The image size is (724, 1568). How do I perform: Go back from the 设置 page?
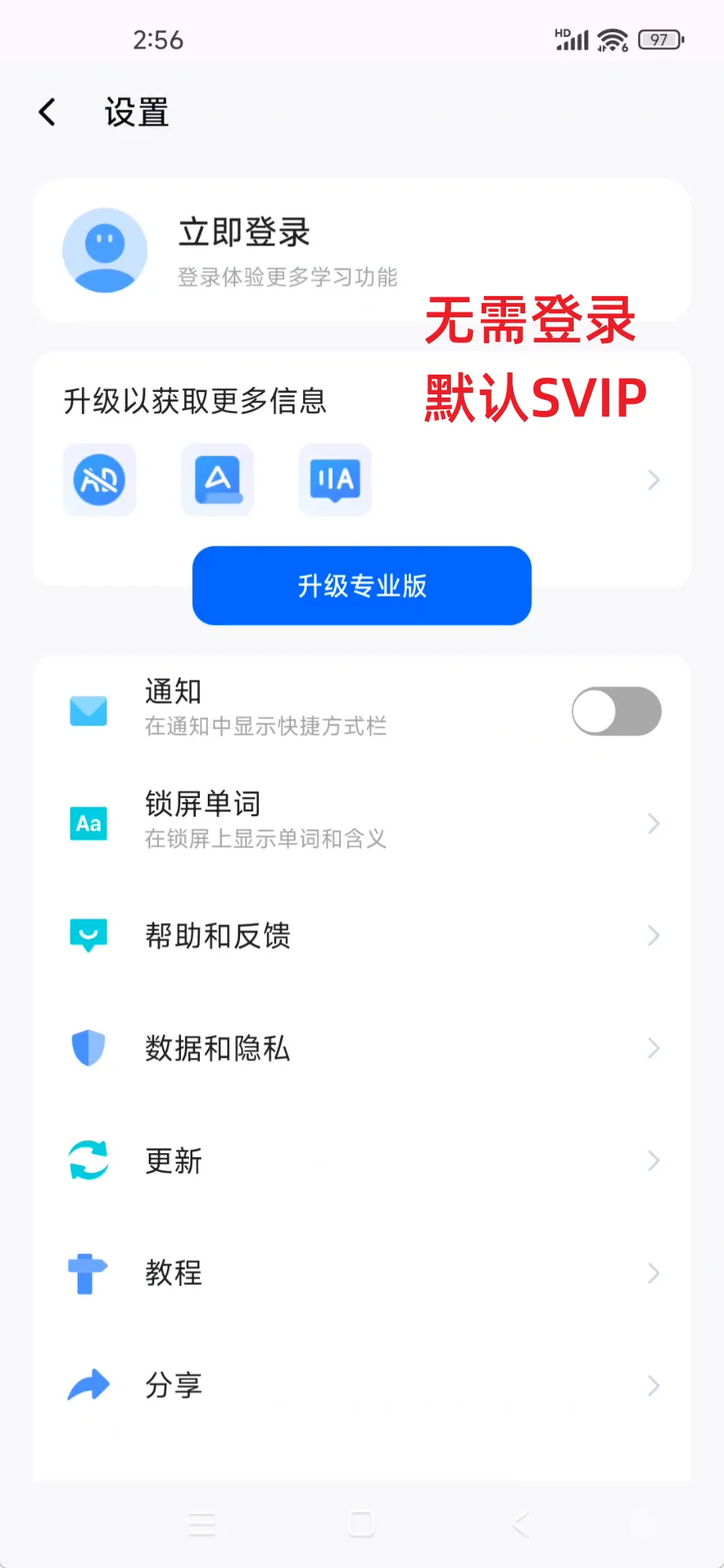click(x=48, y=113)
